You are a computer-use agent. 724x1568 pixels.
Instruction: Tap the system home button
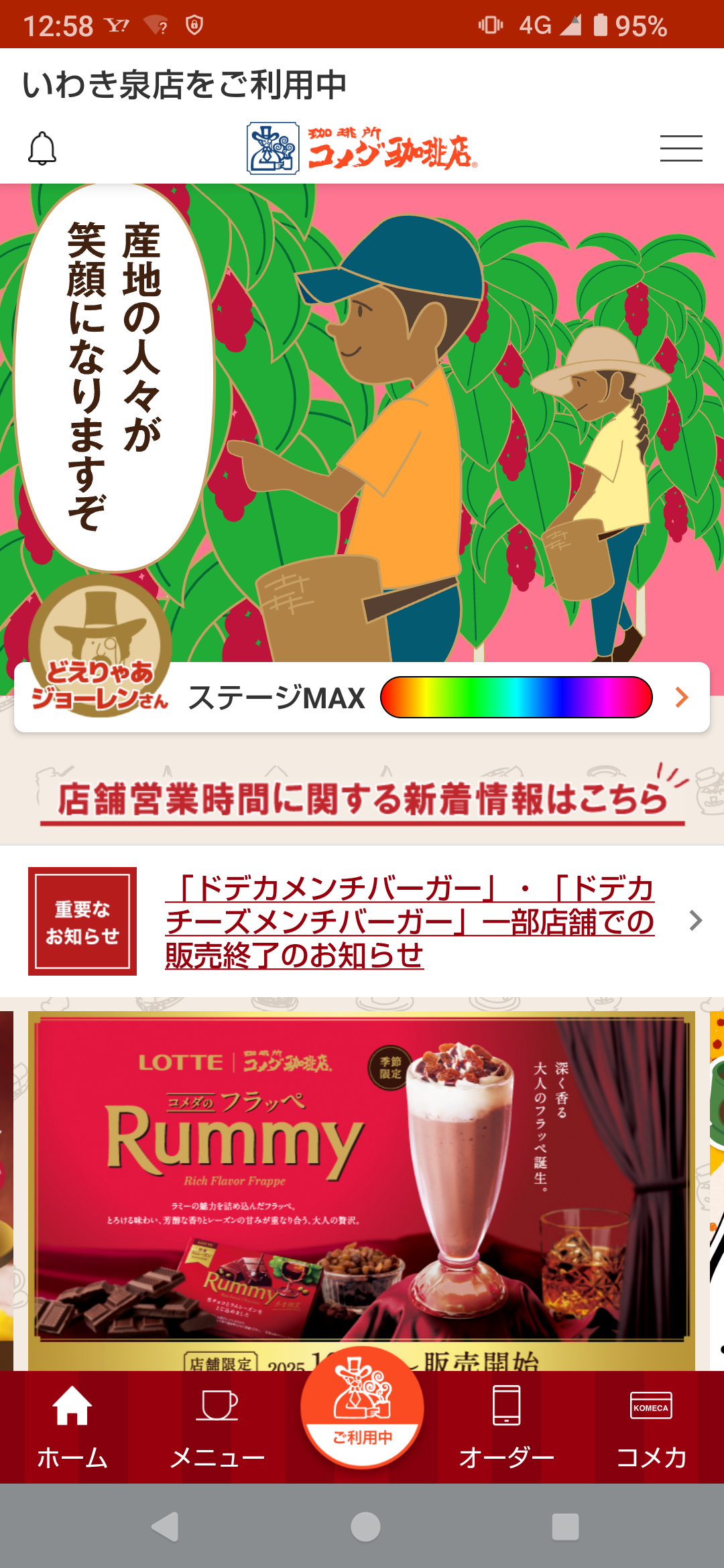coord(365,1527)
